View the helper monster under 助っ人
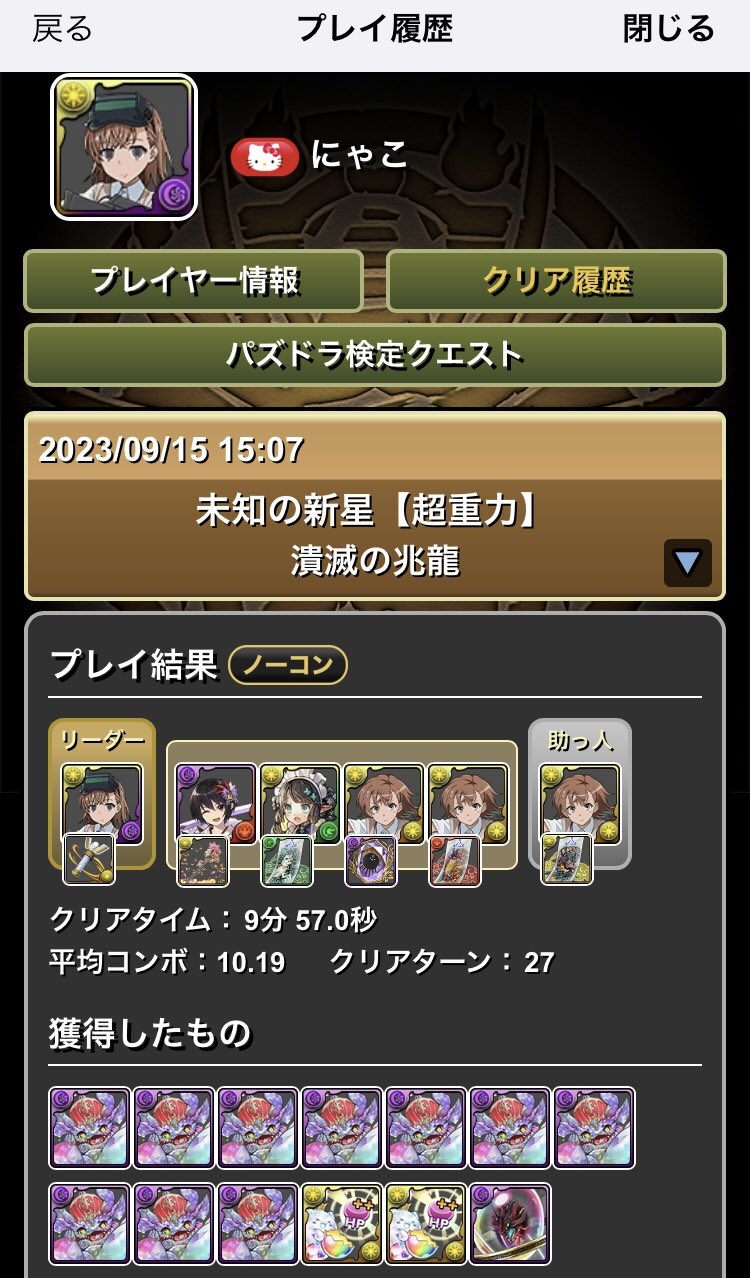Viewport: 750px width, 1278px height. [x=580, y=804]
